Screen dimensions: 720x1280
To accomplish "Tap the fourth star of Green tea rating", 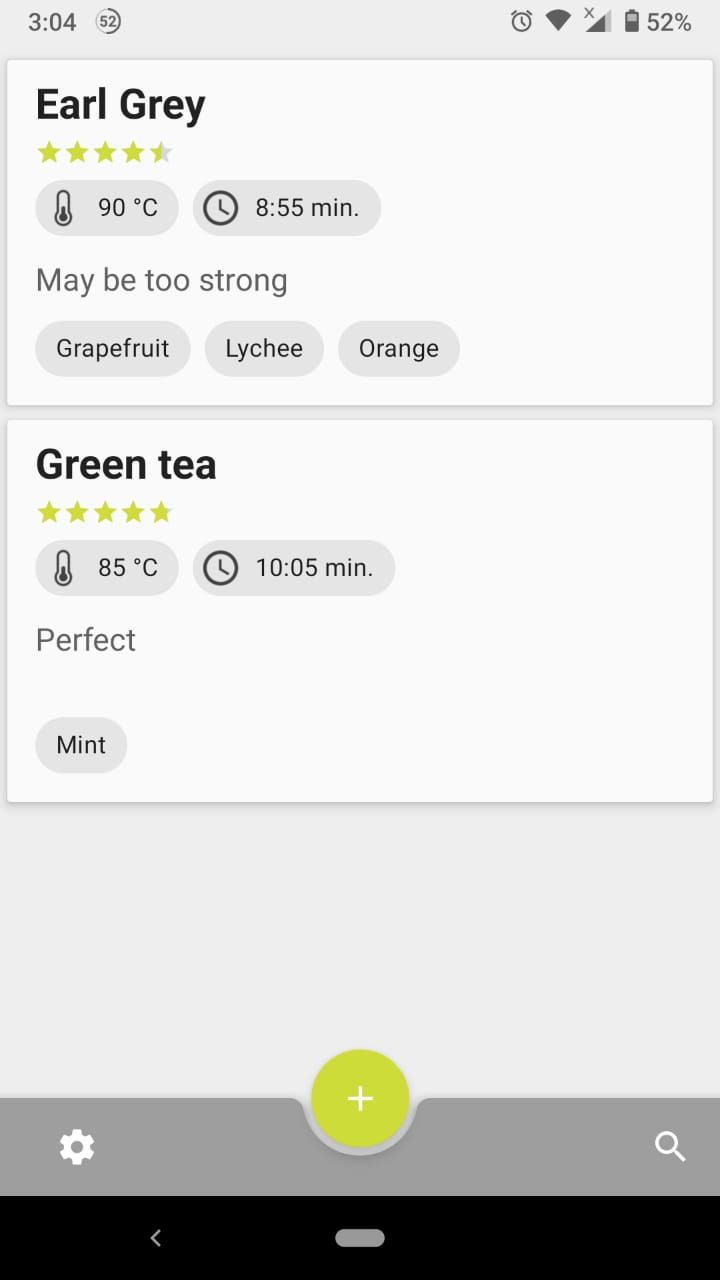I will click(x=133, y=511).
